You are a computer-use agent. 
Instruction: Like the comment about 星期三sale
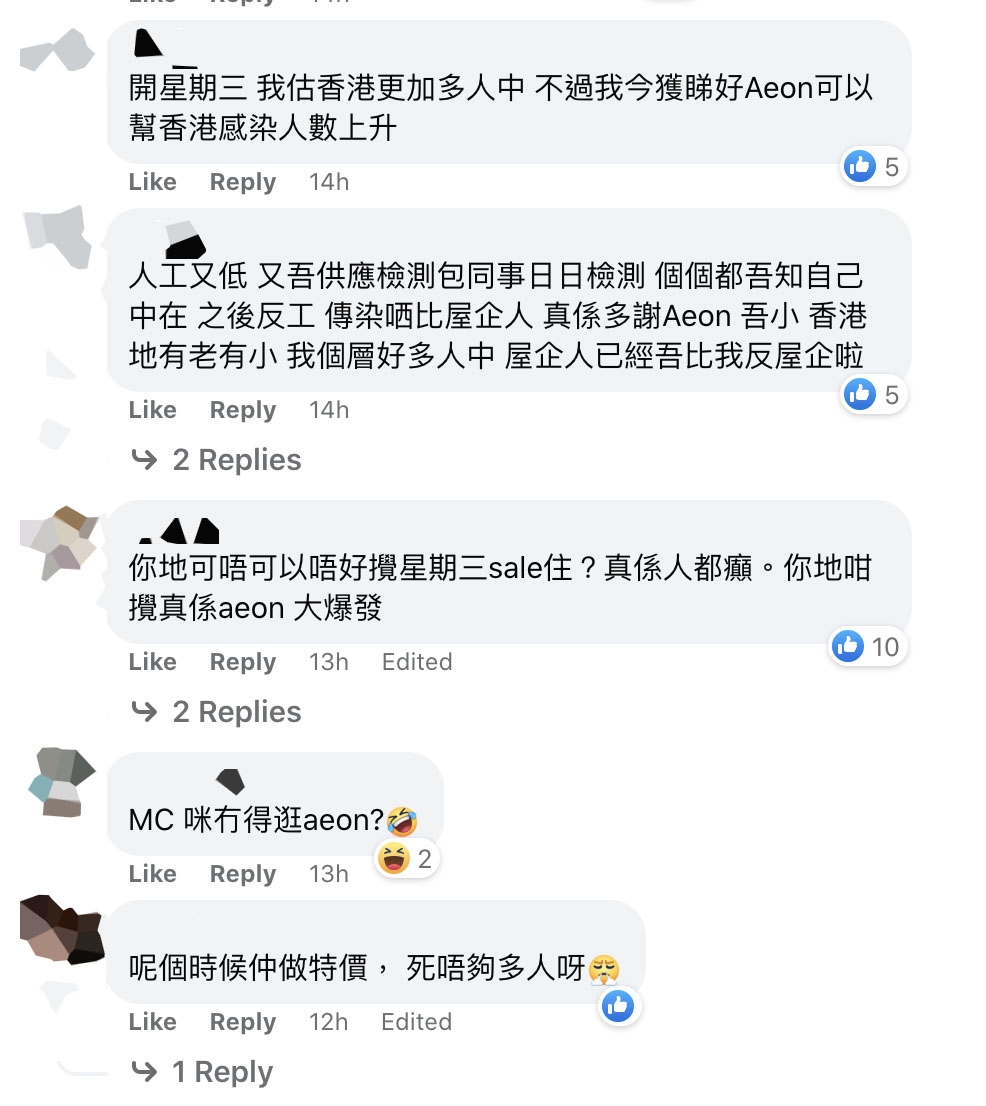pos(152,662)
